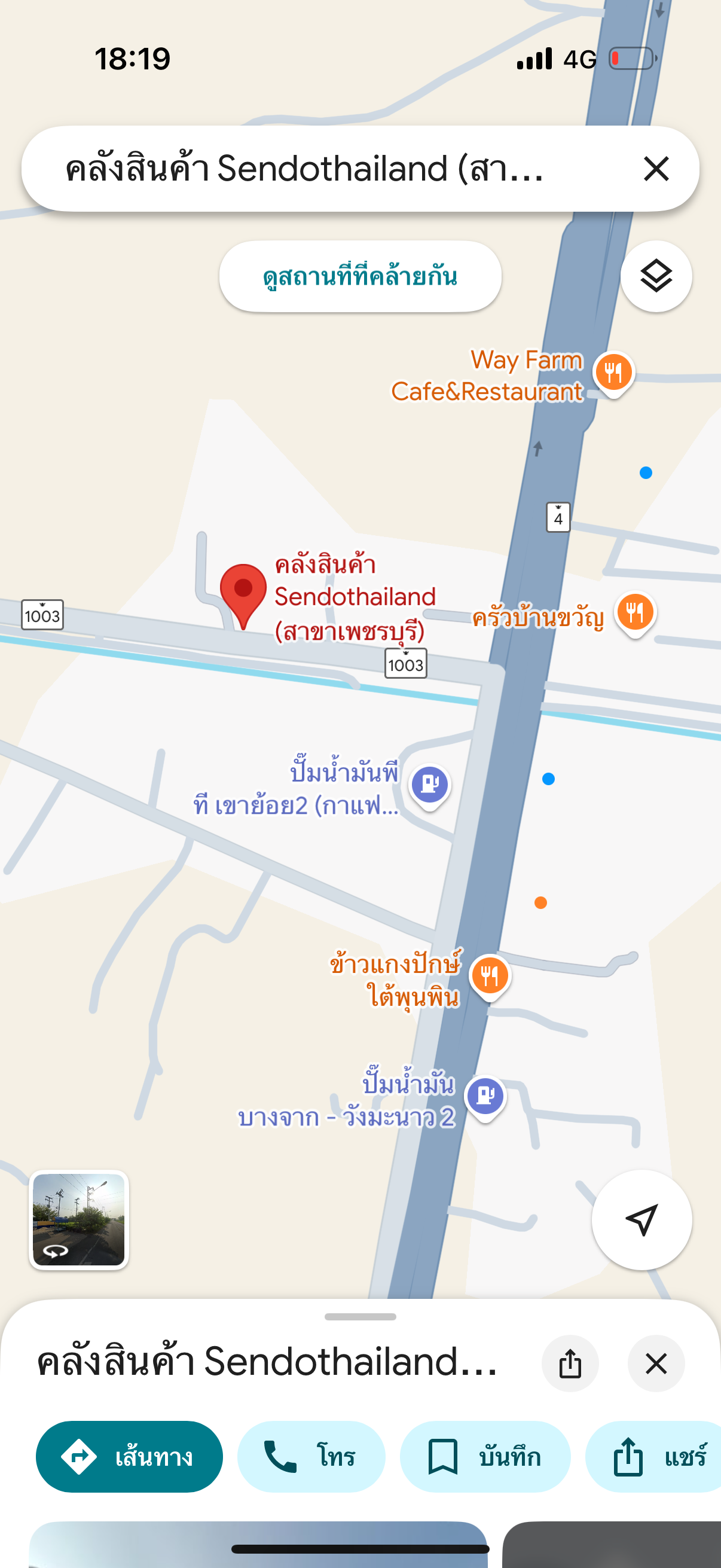The width and height of the screenshot is (721, 1568).
Task: Tap ดูสถานที่ที่คล้ายกัน chip
Action: point(360,276)
